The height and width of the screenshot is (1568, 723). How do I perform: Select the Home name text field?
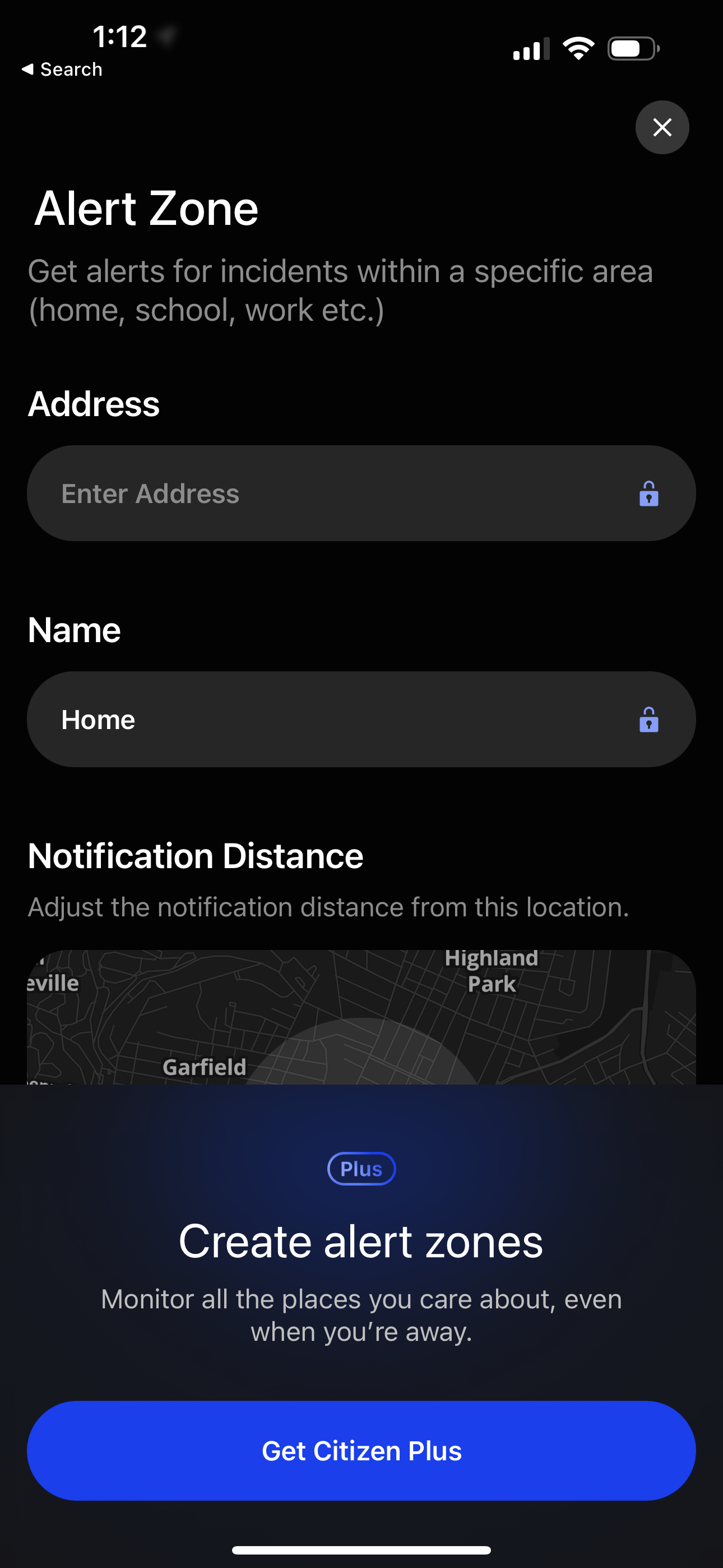243,720
